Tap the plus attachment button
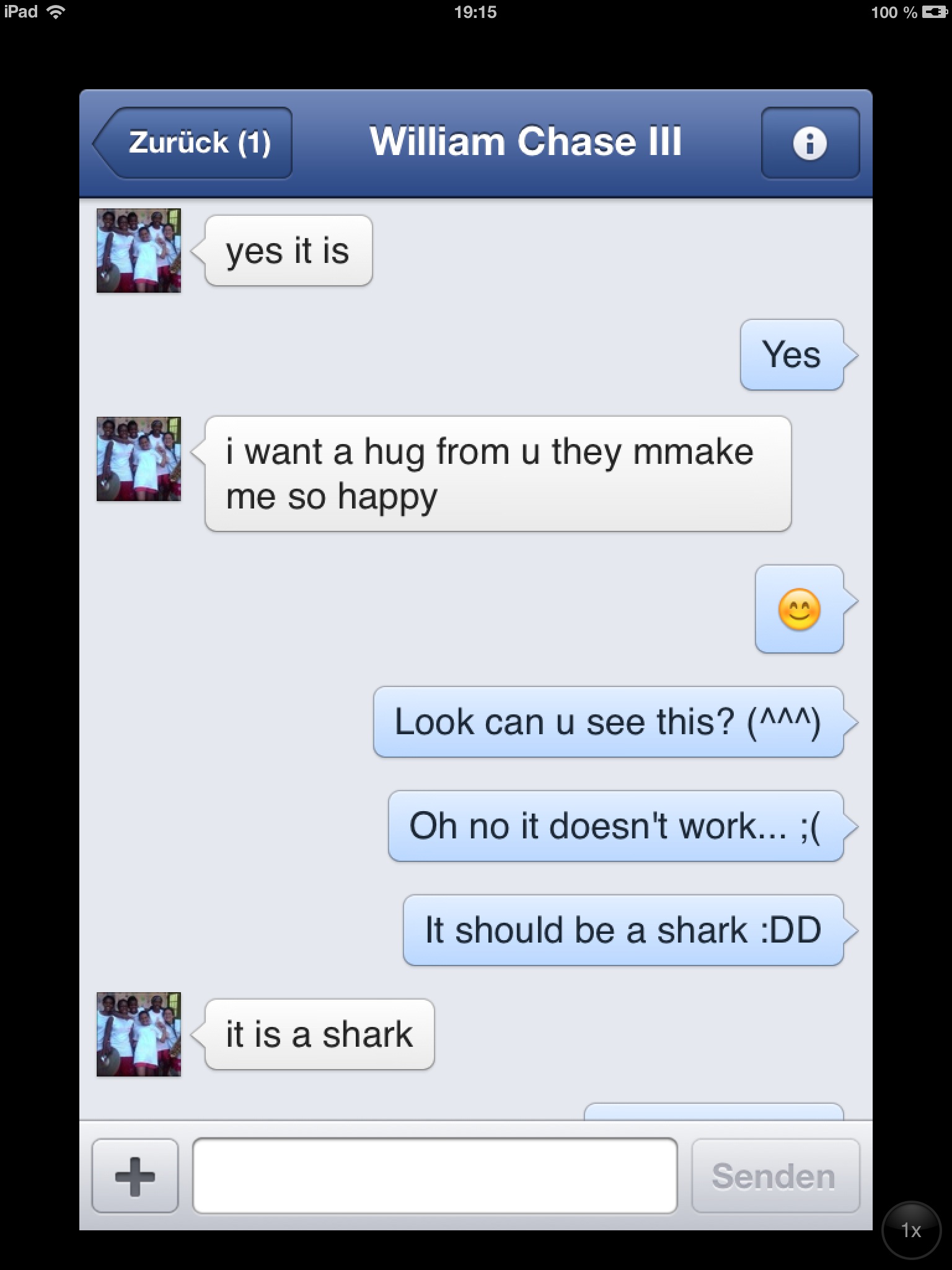The image size is (952, 1270). [x=135, y=1176]
